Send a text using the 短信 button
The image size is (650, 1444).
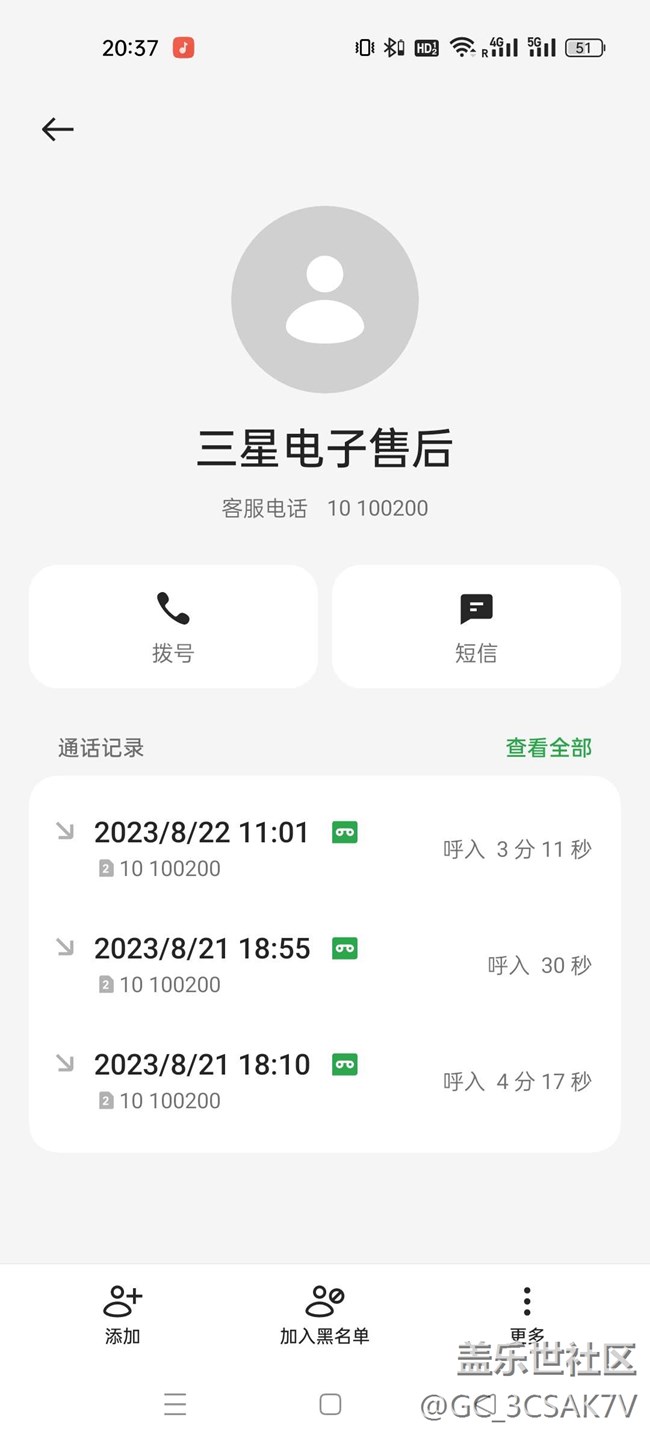476,626
